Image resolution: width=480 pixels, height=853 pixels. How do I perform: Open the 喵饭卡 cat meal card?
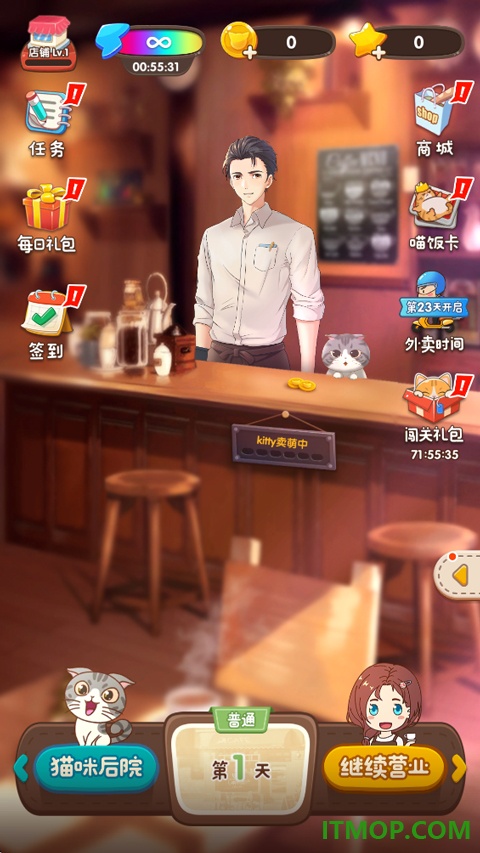coord(436,214)
